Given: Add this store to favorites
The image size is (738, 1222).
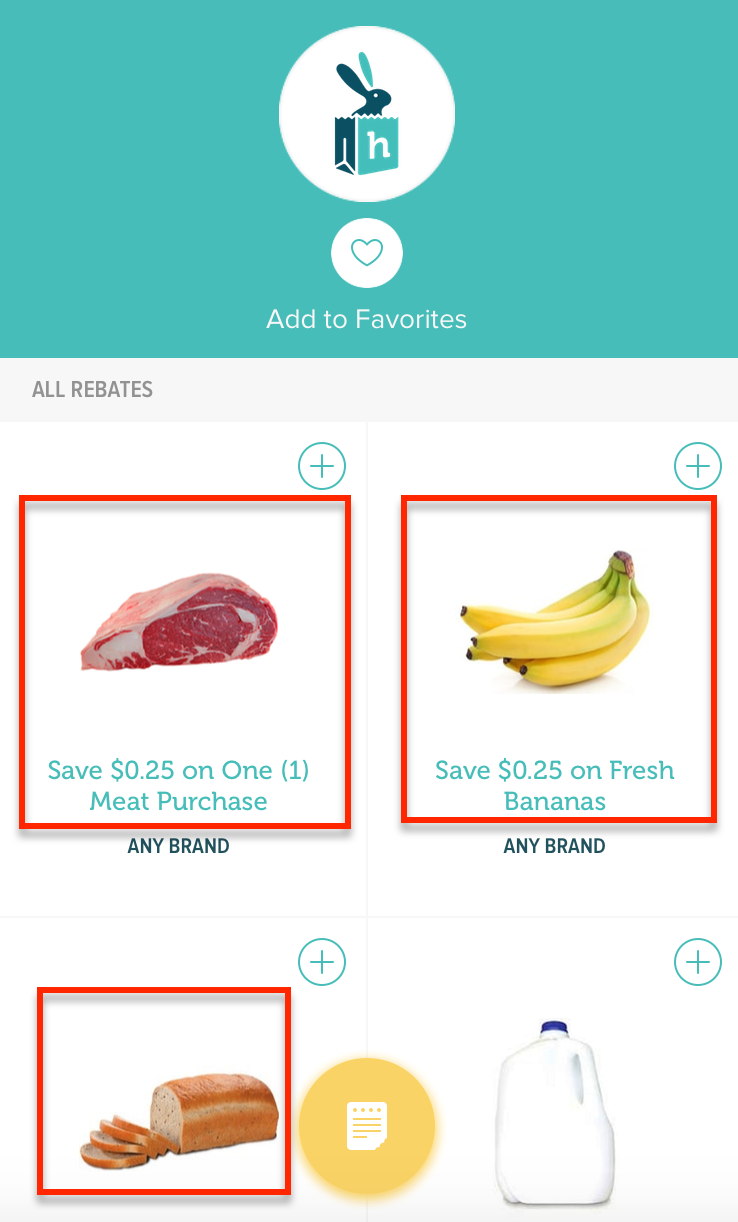Looking at the screenshot, I should [x=367, y=254].
